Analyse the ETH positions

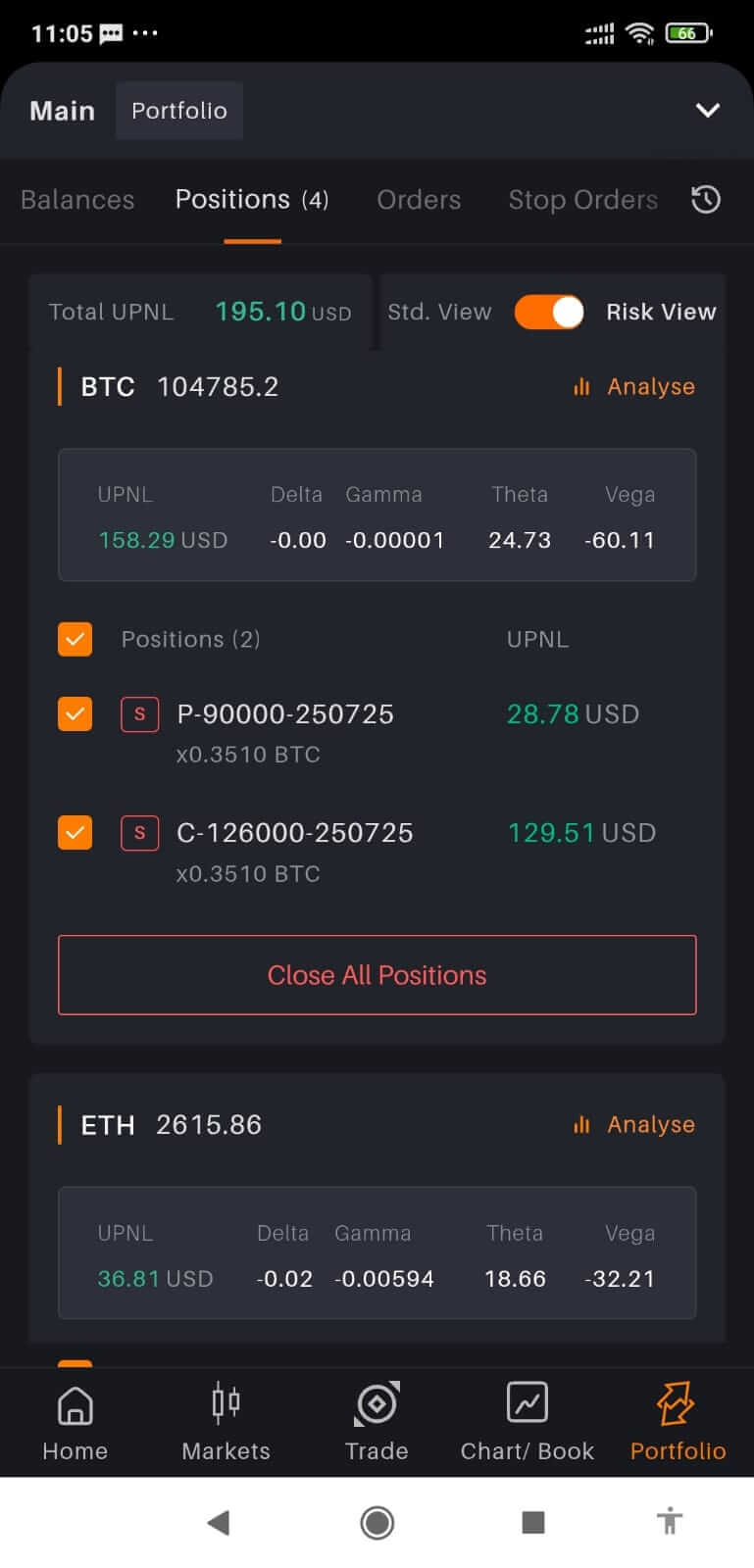tap(634, 1125)
